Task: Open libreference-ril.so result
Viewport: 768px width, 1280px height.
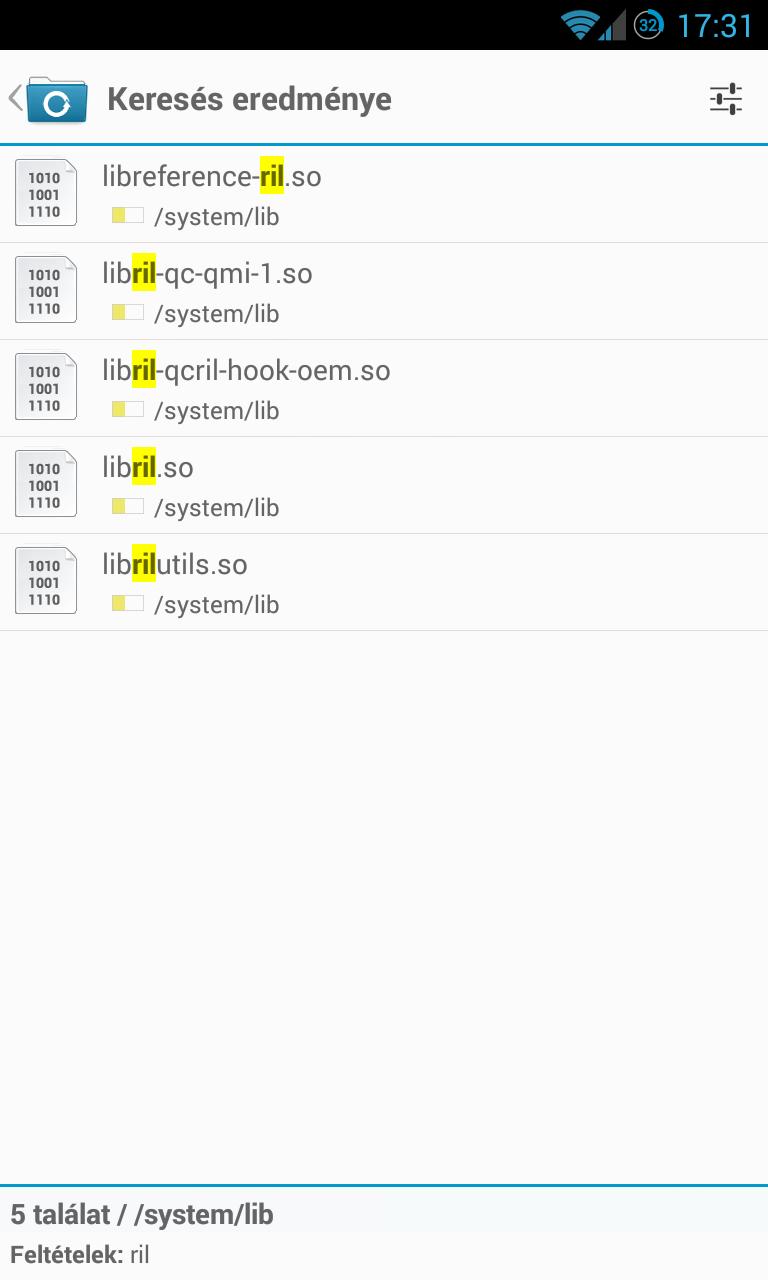Action: (384, 194)
